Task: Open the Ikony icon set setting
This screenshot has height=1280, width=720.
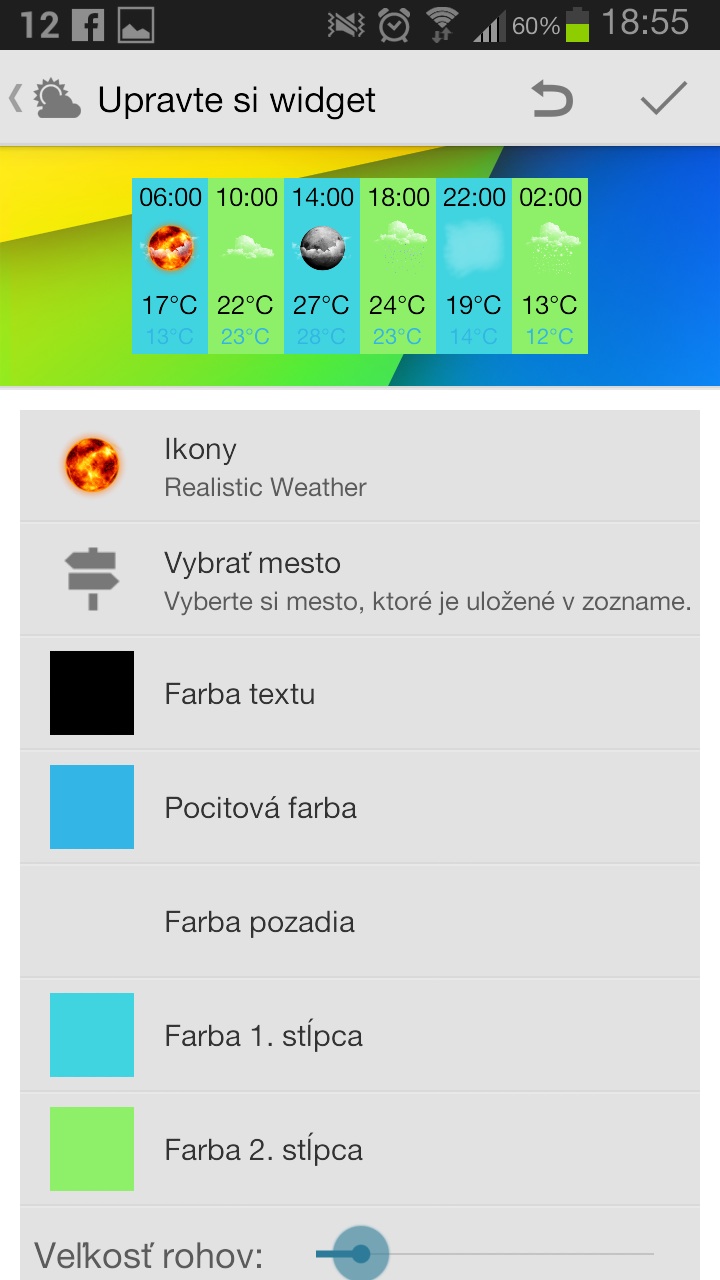Action: click(x=360, y=466)
